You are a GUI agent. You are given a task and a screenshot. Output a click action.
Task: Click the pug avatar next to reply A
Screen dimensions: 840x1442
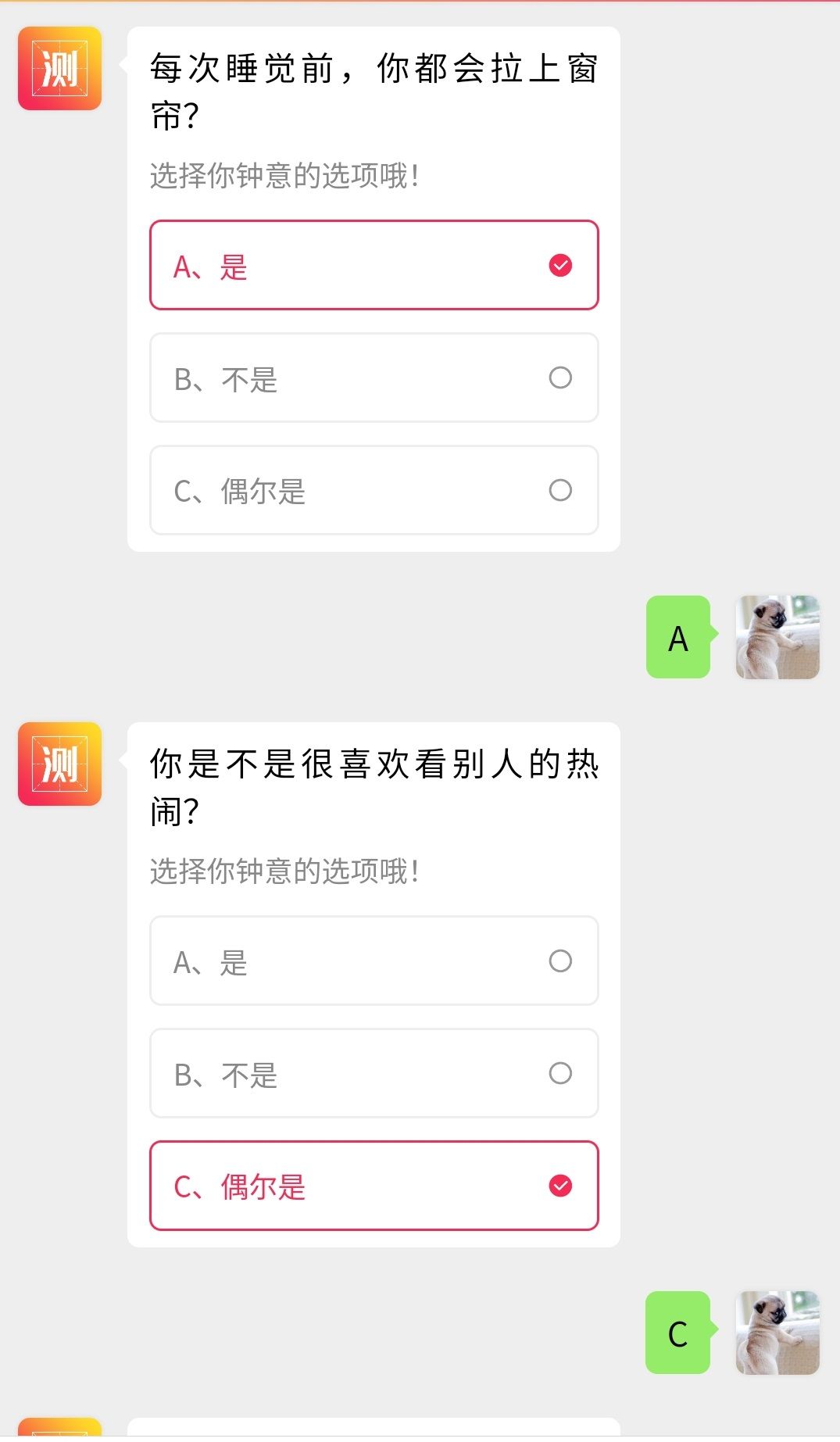[777, 639]
